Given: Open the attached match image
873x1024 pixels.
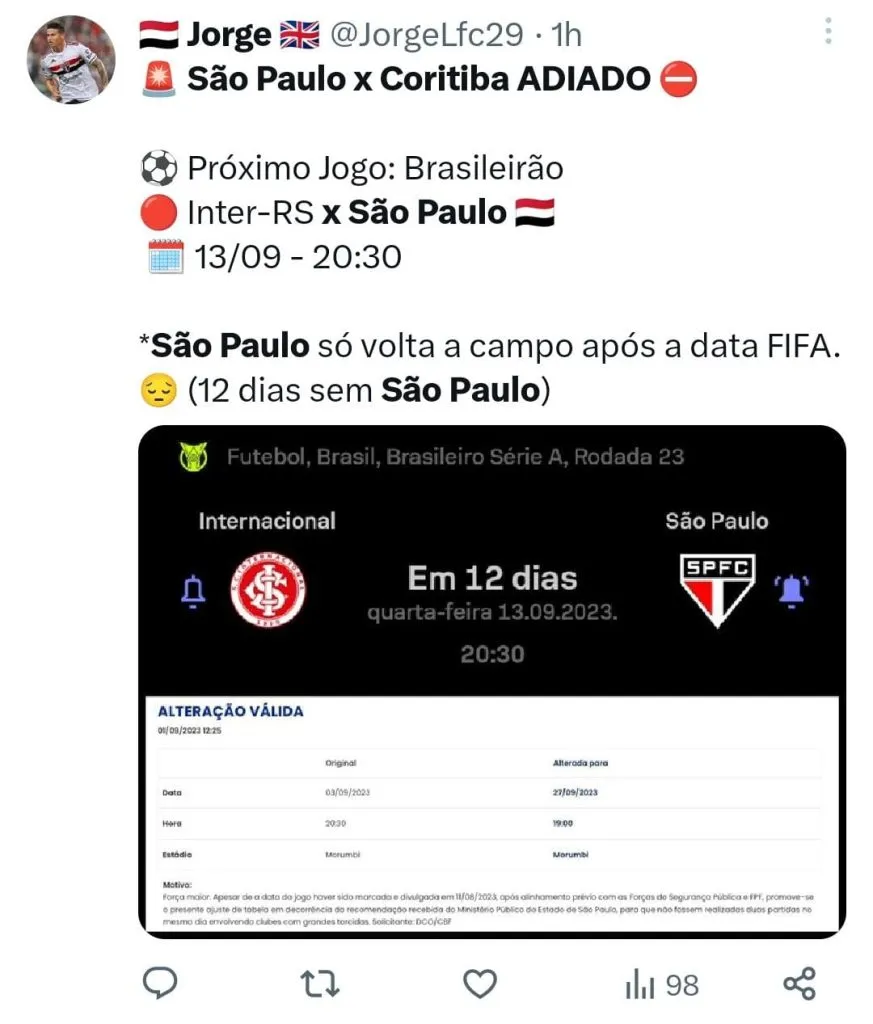Looking at the screenshot, I should [x=492, y=680].
